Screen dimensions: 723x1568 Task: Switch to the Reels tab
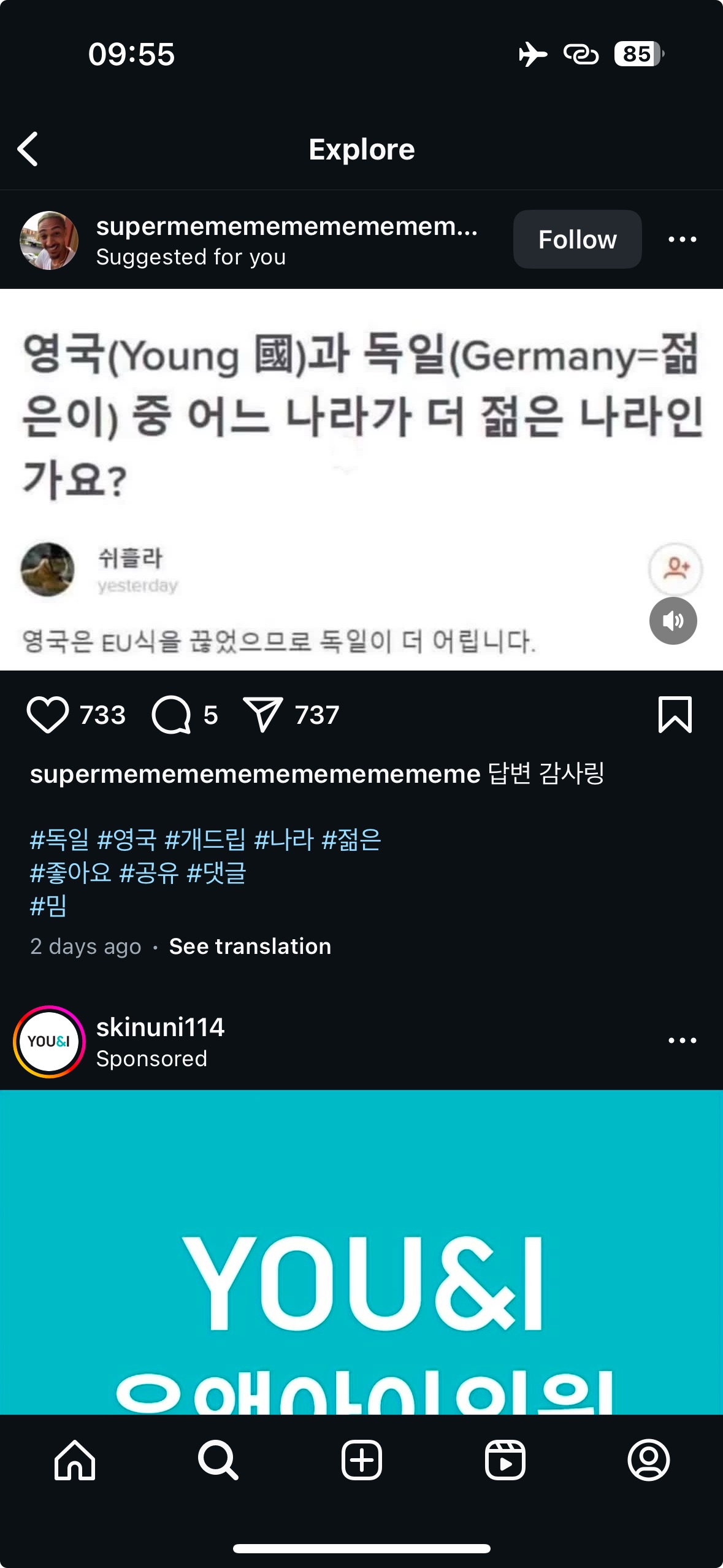coord(505,1460)
